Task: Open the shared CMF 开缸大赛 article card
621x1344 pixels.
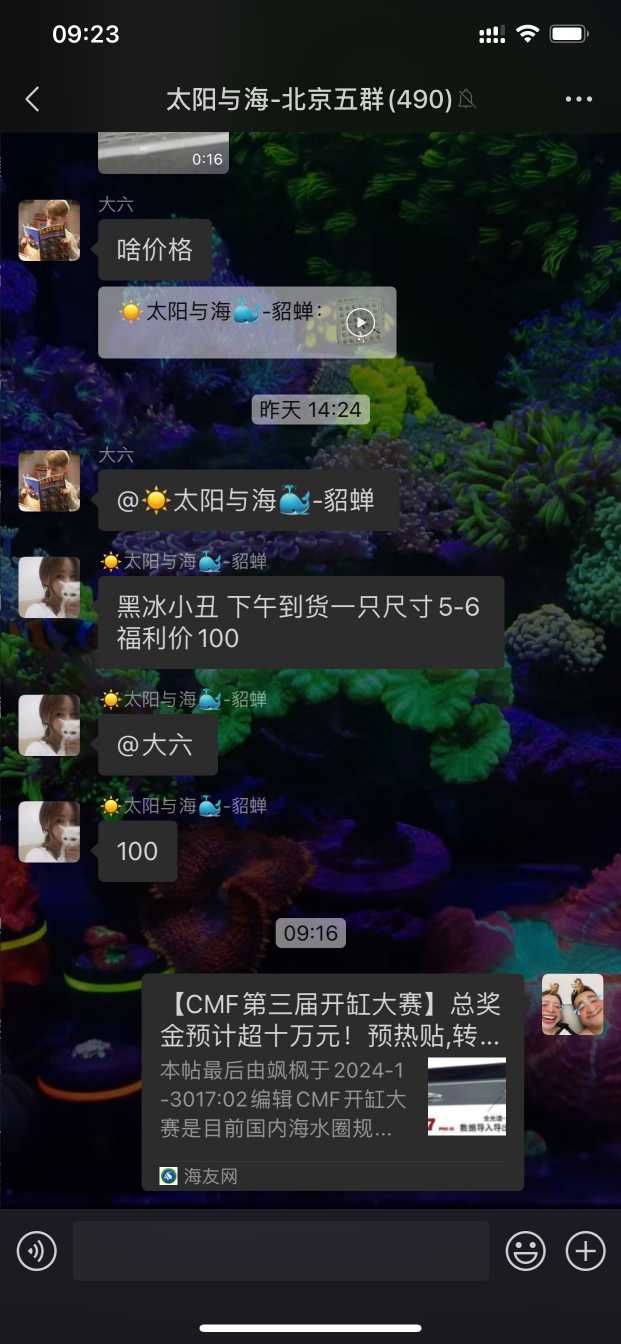Action: (x=332, y=1081)
